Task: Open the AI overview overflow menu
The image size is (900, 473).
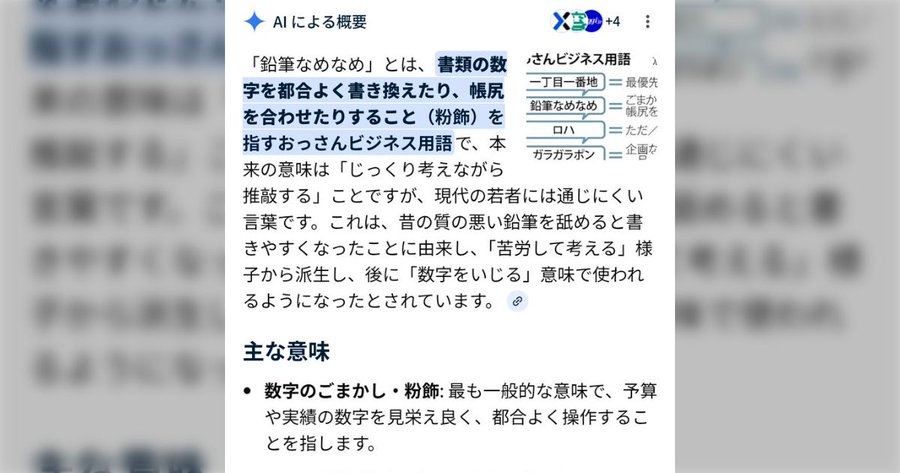Action: [x=647, y=21]
